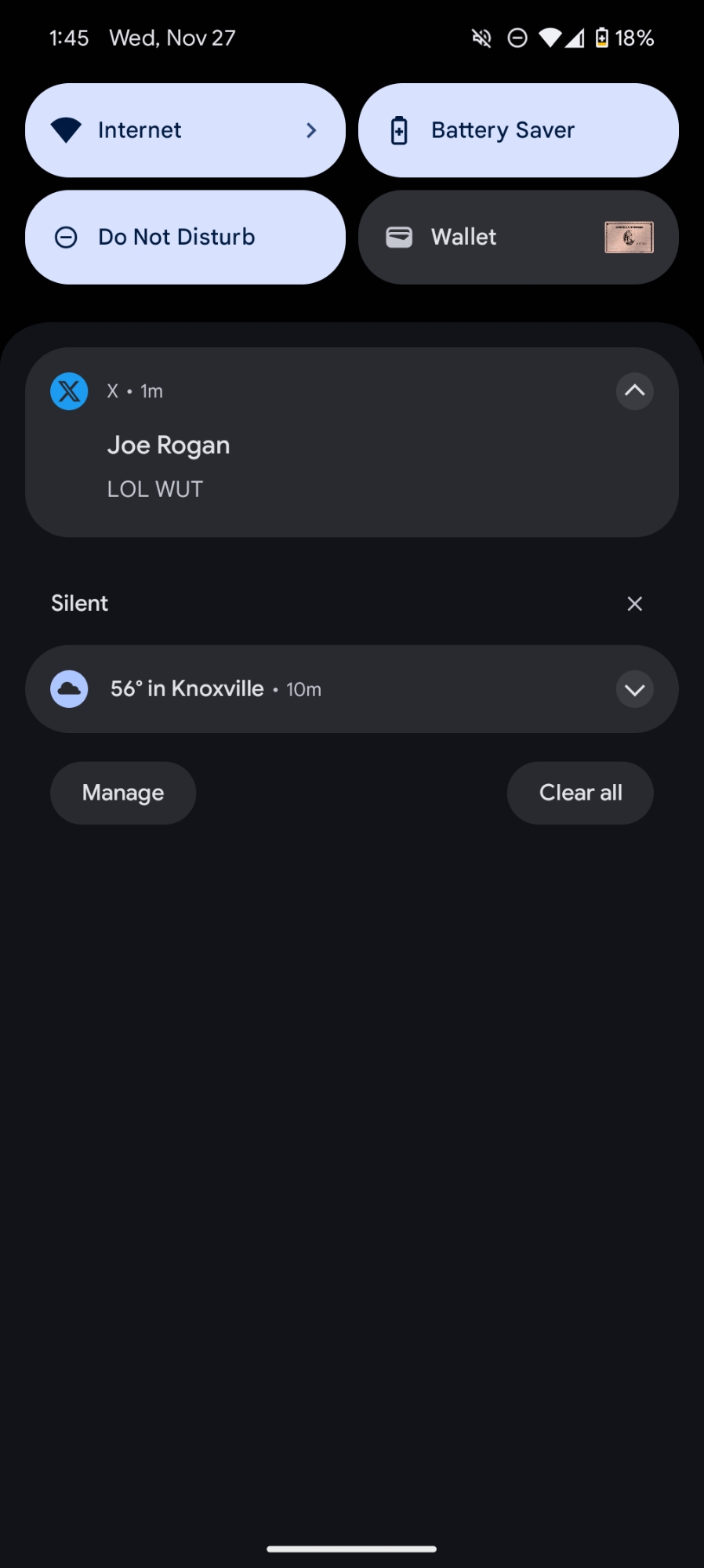Viewport: 704px width, 1568px height.
Task: Toggle the Battery Saver tile
Action: [518, 130]
